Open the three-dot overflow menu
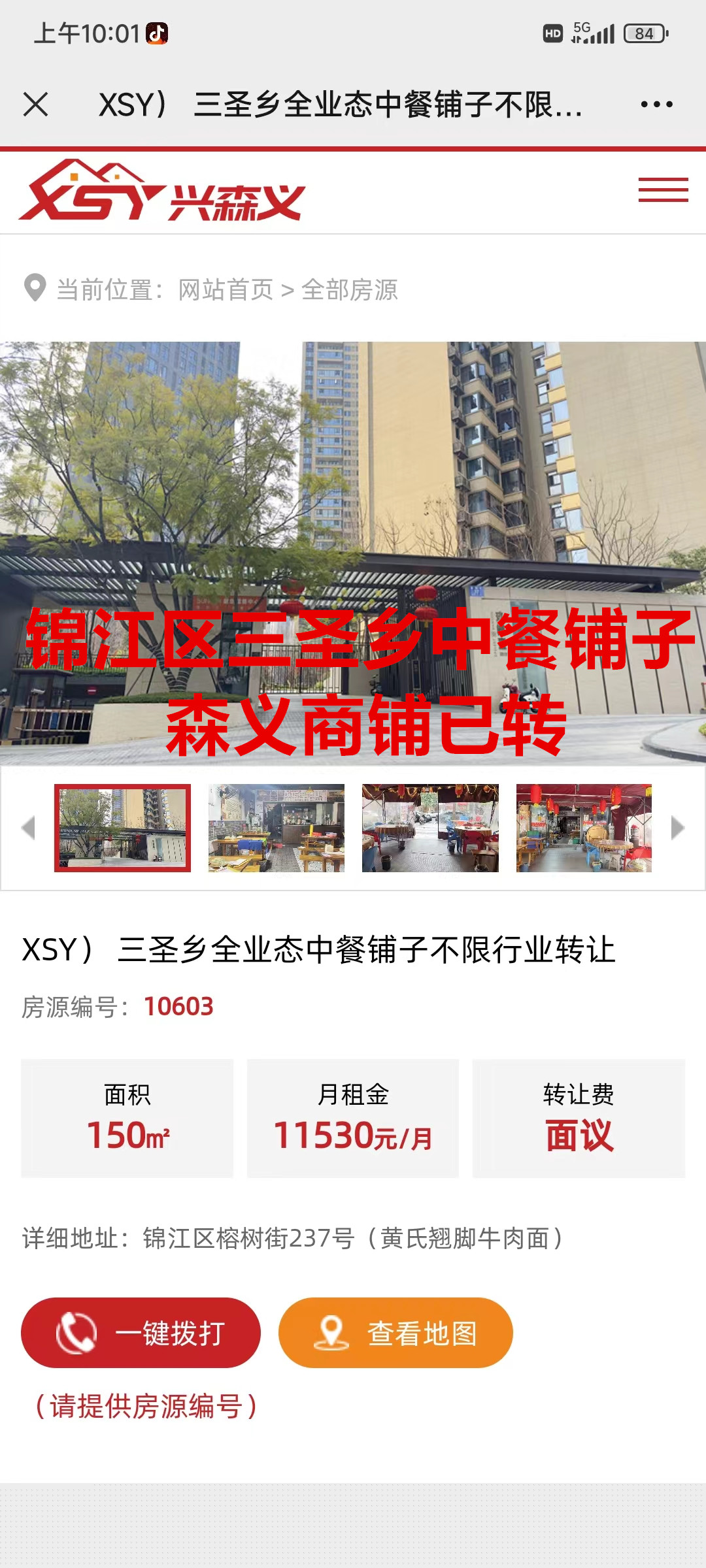 (x=656, y=105)
